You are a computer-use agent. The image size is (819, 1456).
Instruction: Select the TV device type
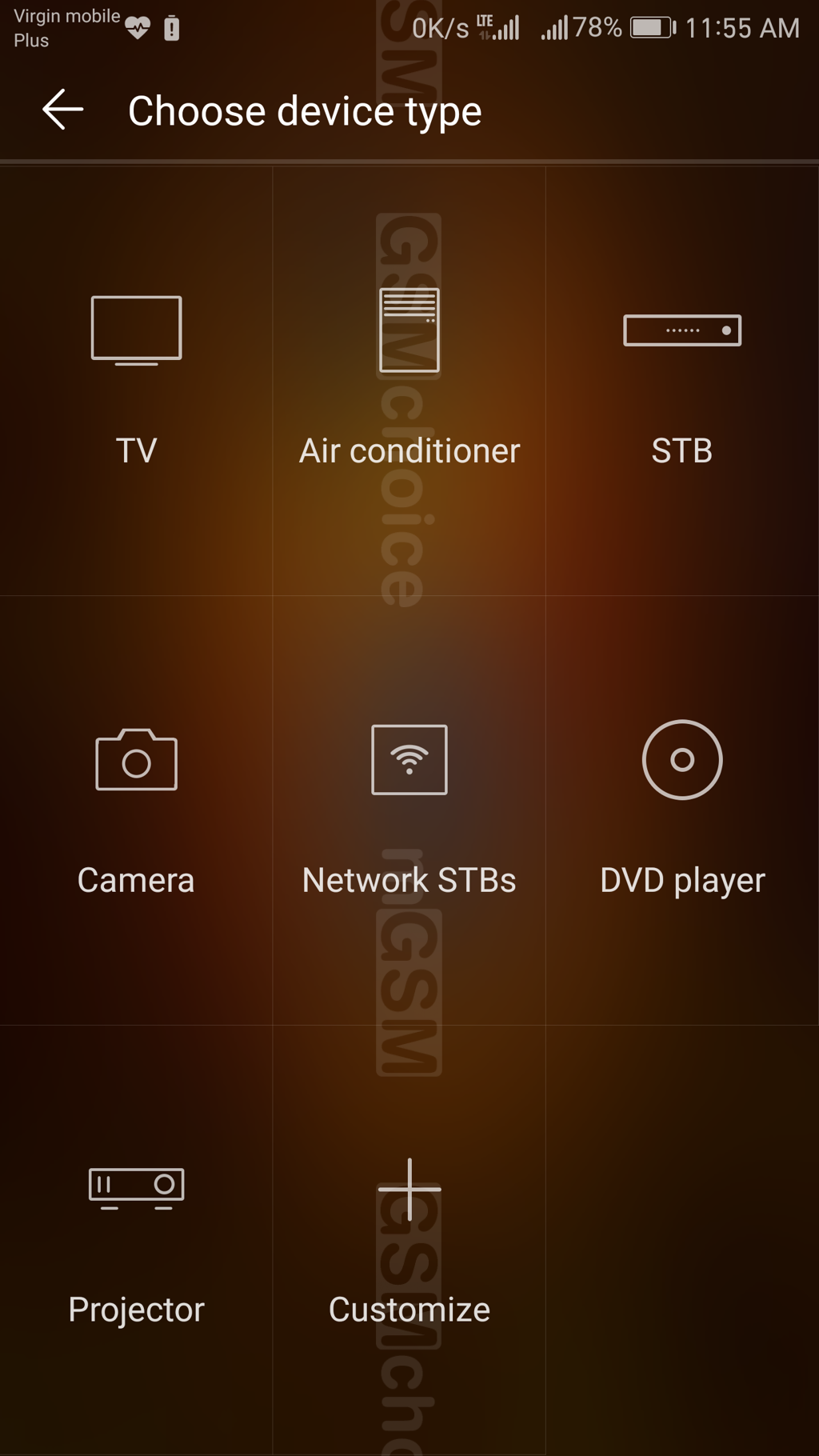pyautogui.click(x=136, y=380)
